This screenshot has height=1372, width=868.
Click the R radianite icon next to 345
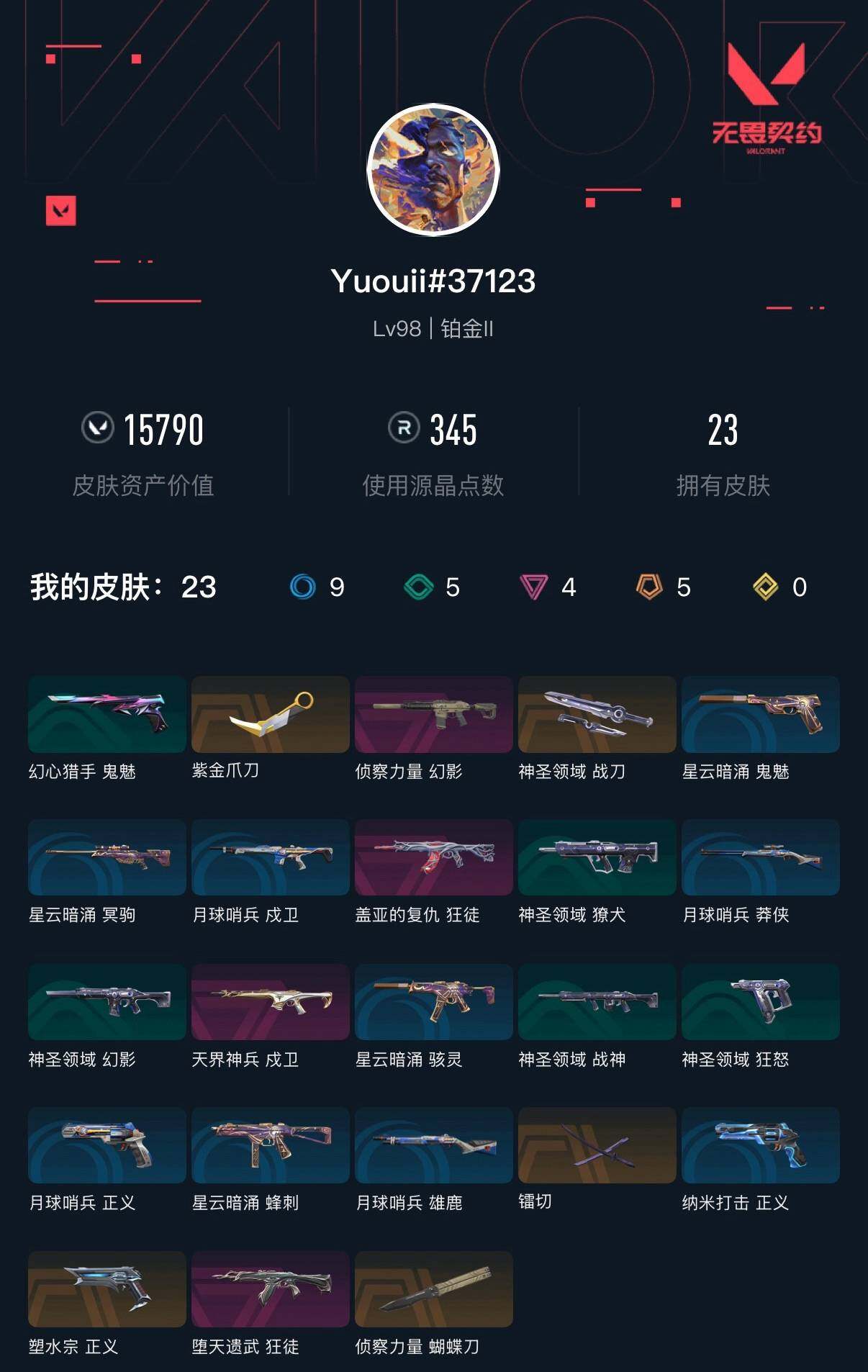coord(404,429)
